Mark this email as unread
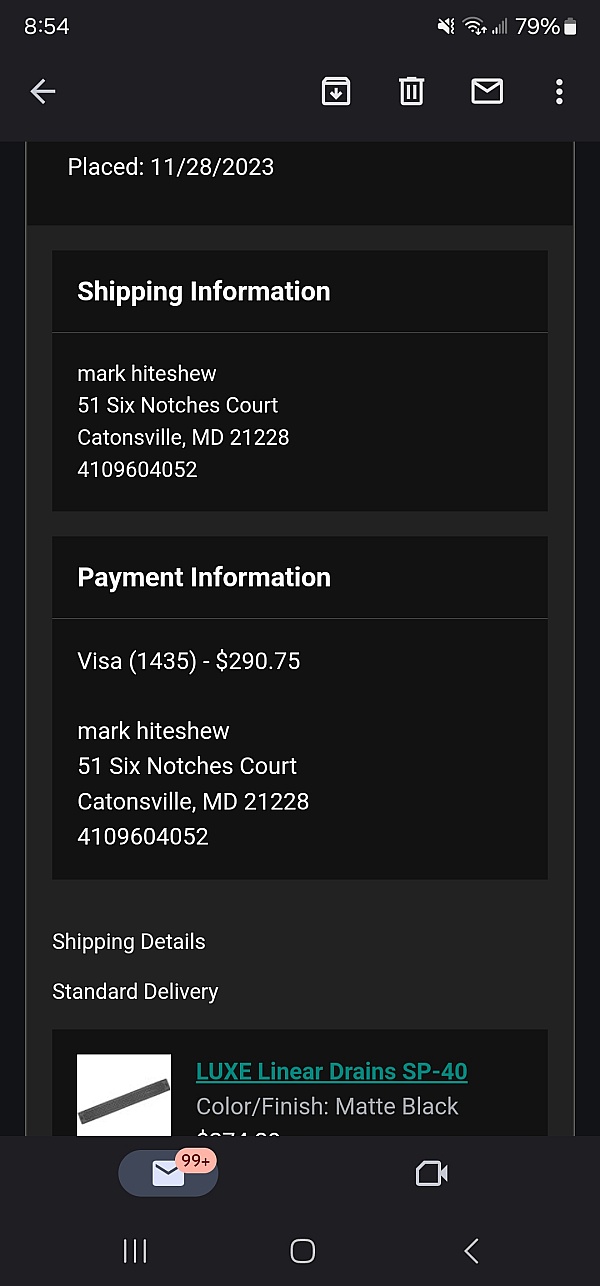The height and width of the screenshot is (1286, 600). [487, 92]
